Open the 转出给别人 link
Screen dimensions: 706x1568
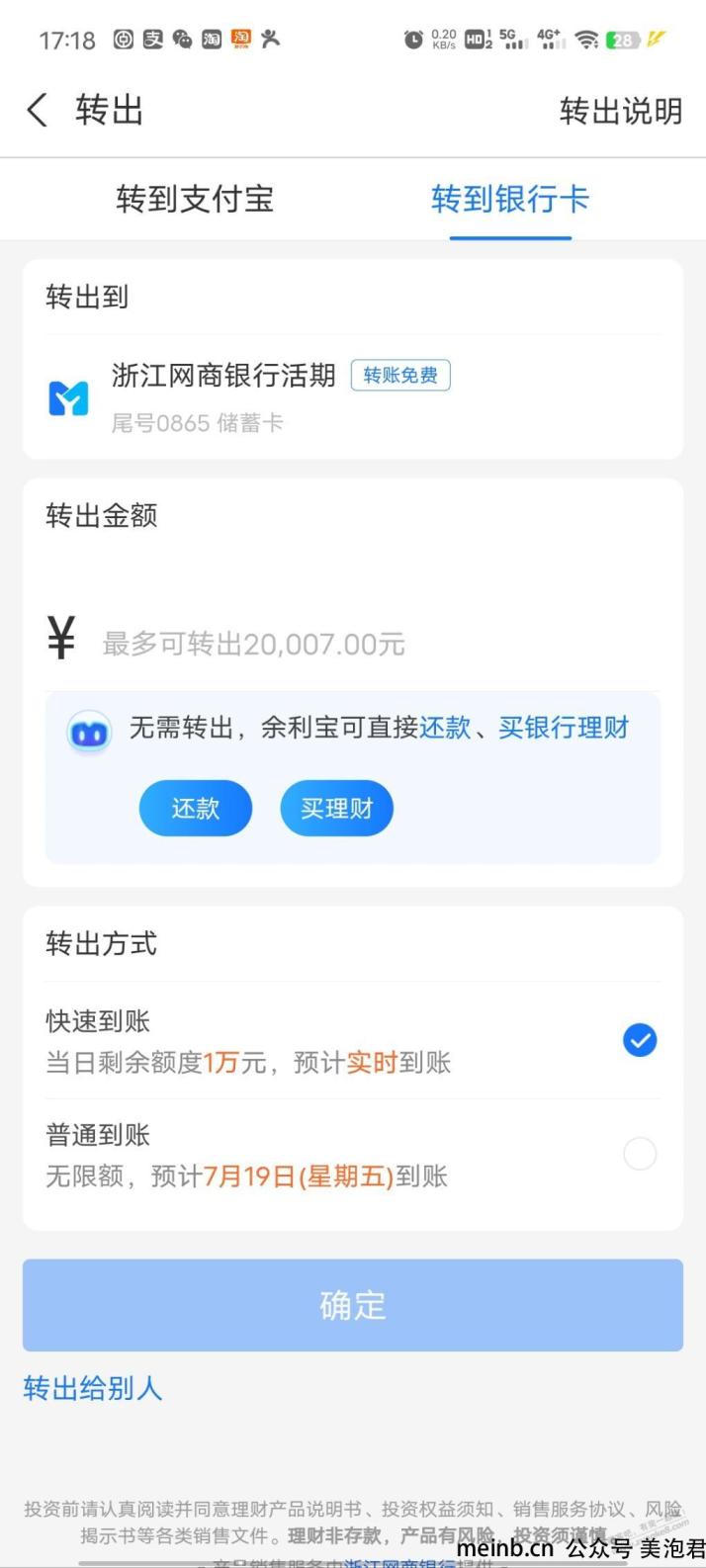tap(93, 1388)
